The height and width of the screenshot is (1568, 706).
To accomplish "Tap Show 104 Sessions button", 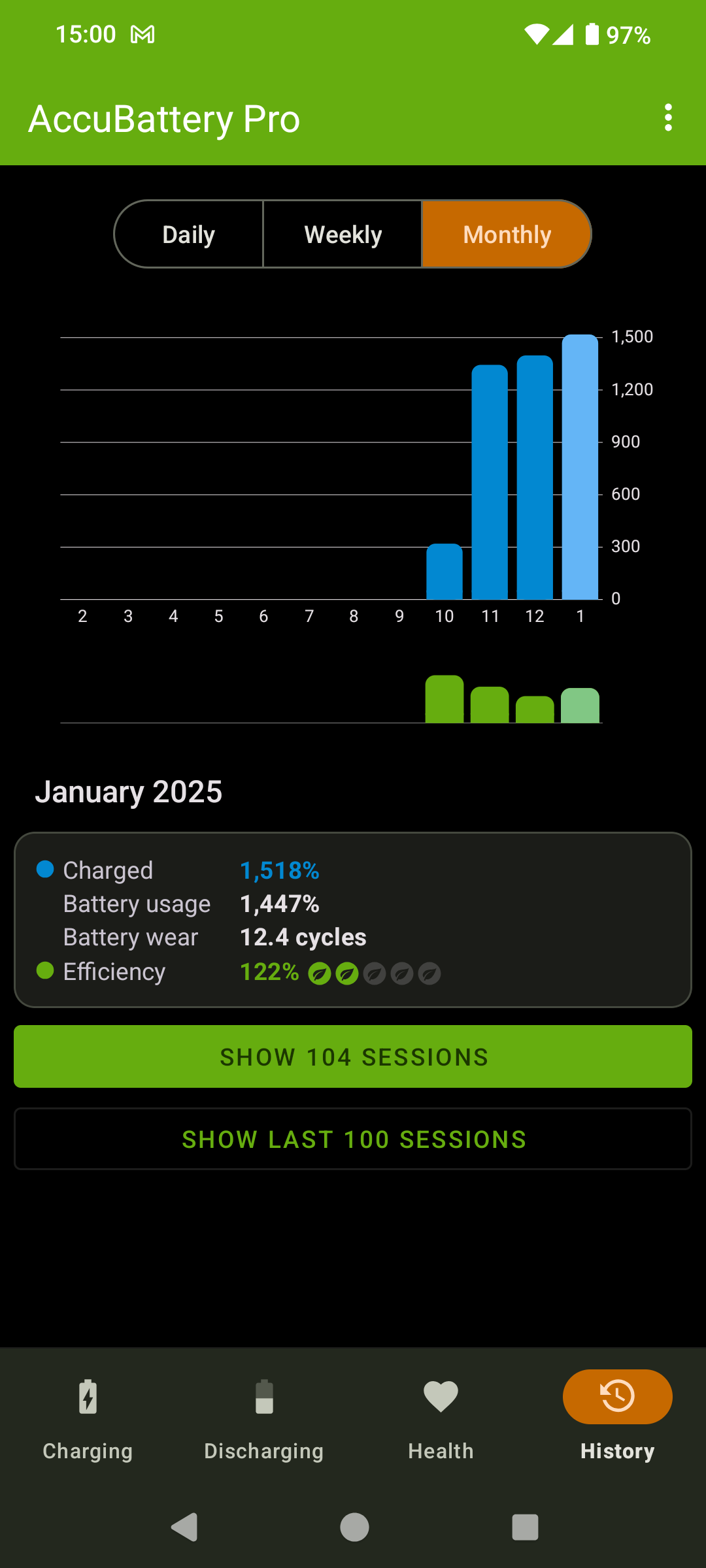I will click(x=353, y=1056).
